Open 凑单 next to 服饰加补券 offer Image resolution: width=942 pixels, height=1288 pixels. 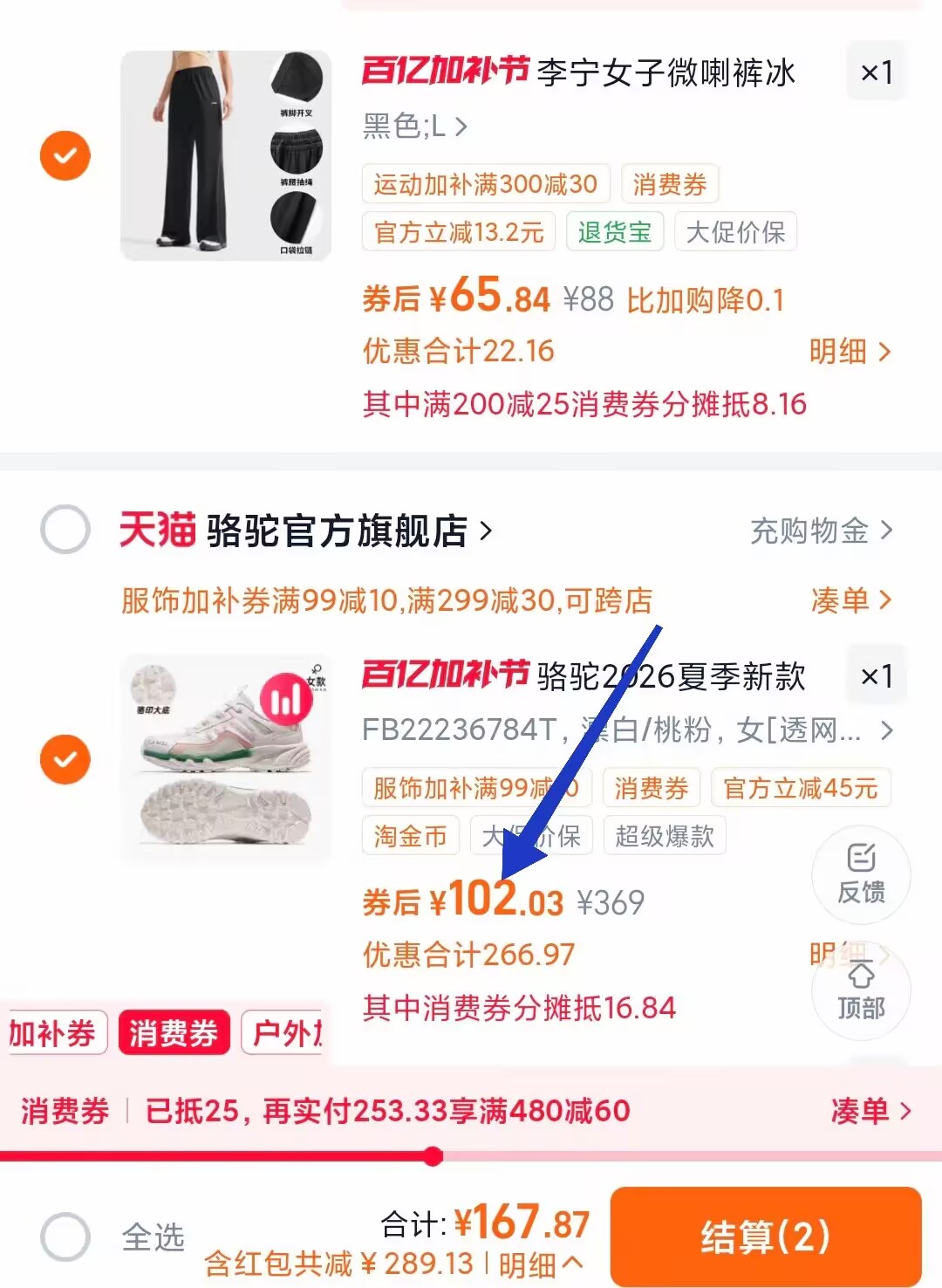coord(850,600)
